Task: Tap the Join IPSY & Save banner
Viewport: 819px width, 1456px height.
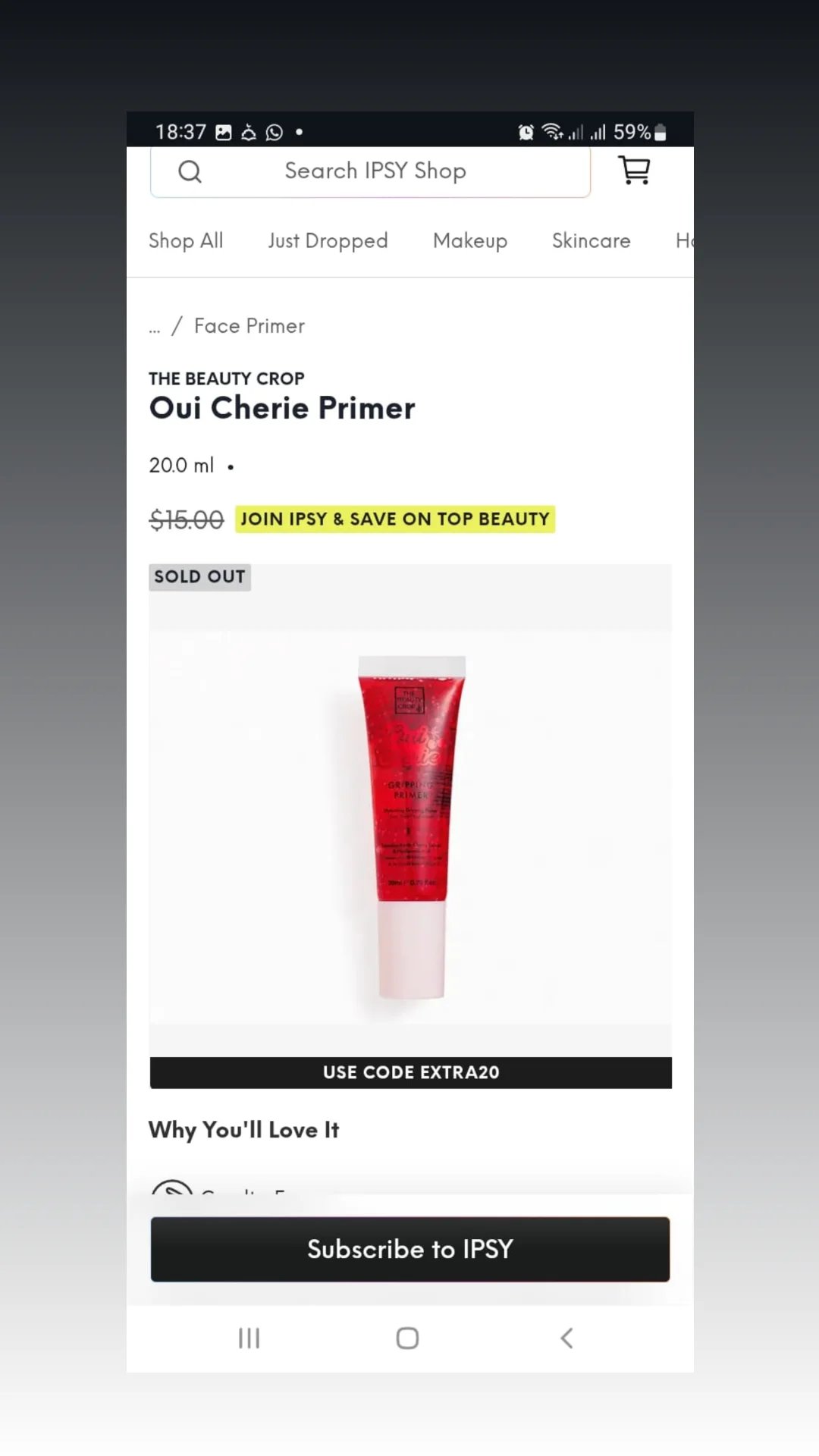Action: coord(395,519)
